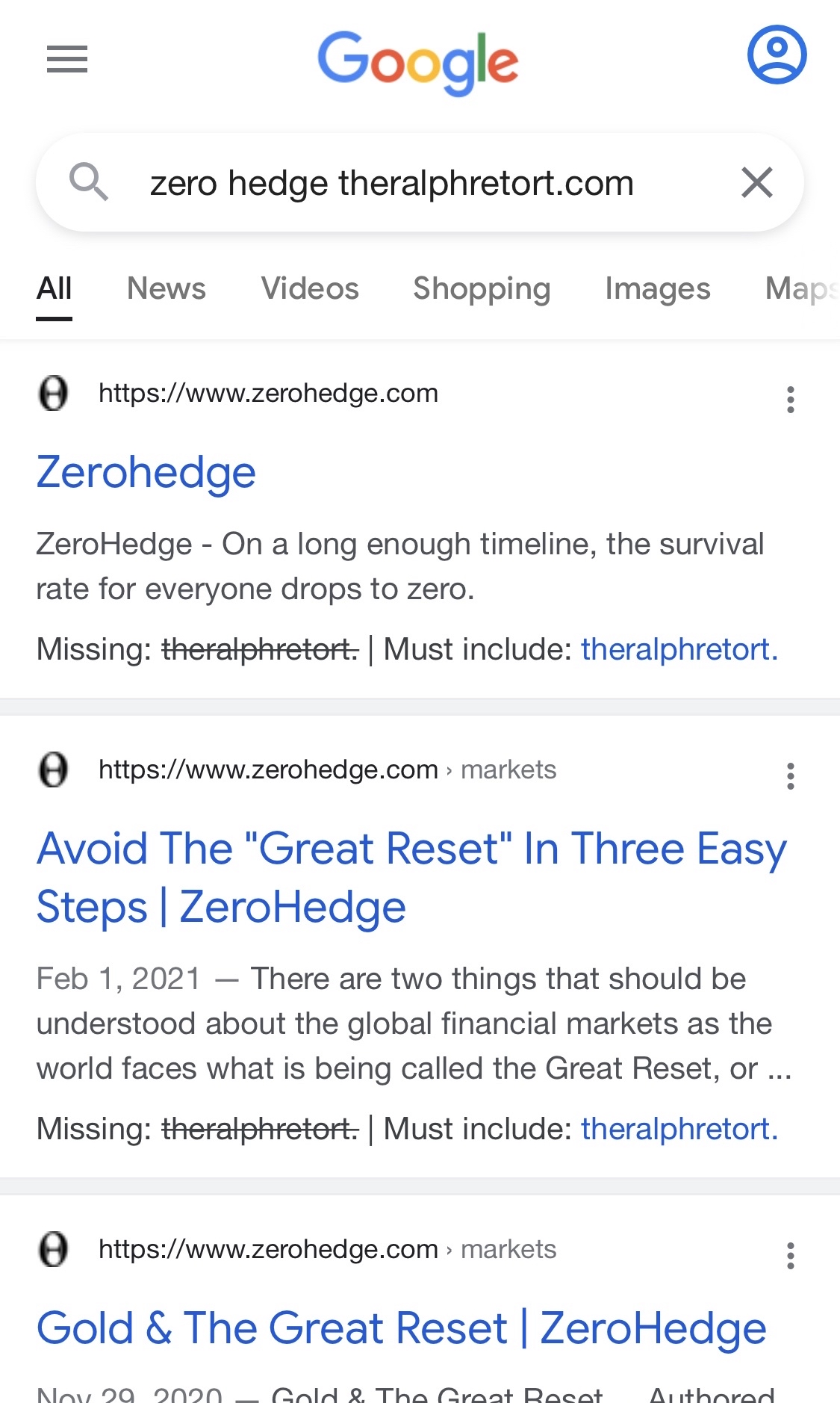Select the All tab
The height and width of the screenshot is (1403, 840).
click(x=55, y=288)
